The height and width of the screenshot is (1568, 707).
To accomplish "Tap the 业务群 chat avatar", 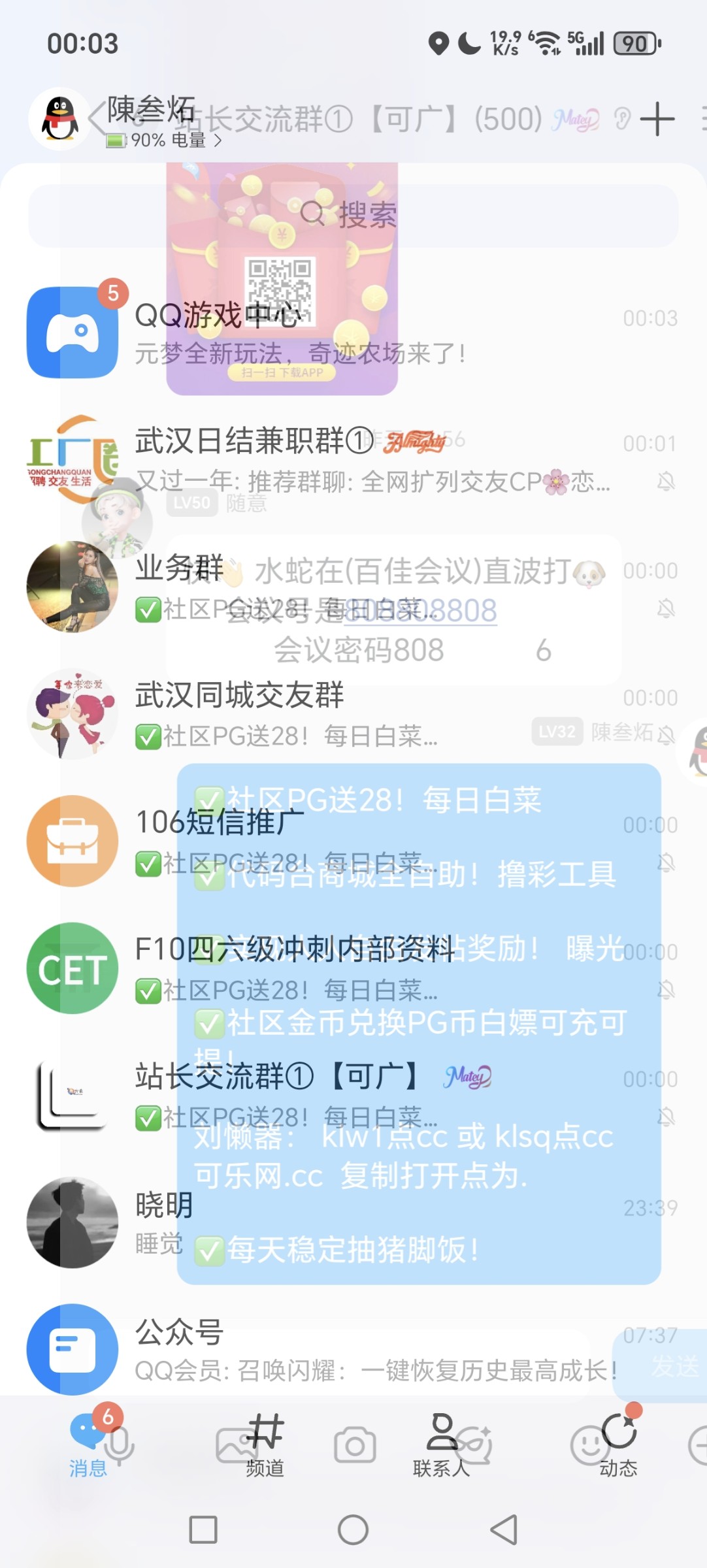I will [x=72, y=587].
